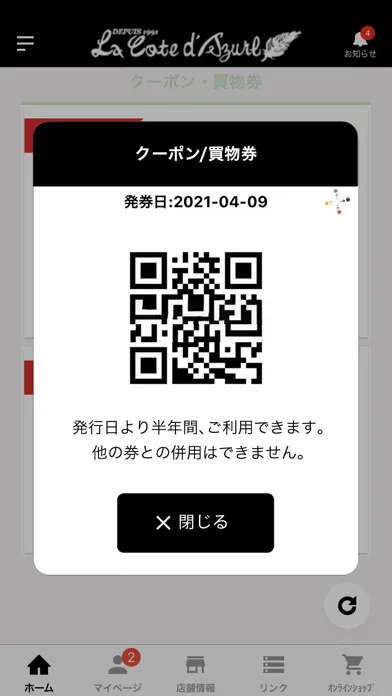Image resolution: width=392 pixels, height=696 pixels.
Task: Close the coupon dialog with 閉じる
Action: click(x=195, y=522)
